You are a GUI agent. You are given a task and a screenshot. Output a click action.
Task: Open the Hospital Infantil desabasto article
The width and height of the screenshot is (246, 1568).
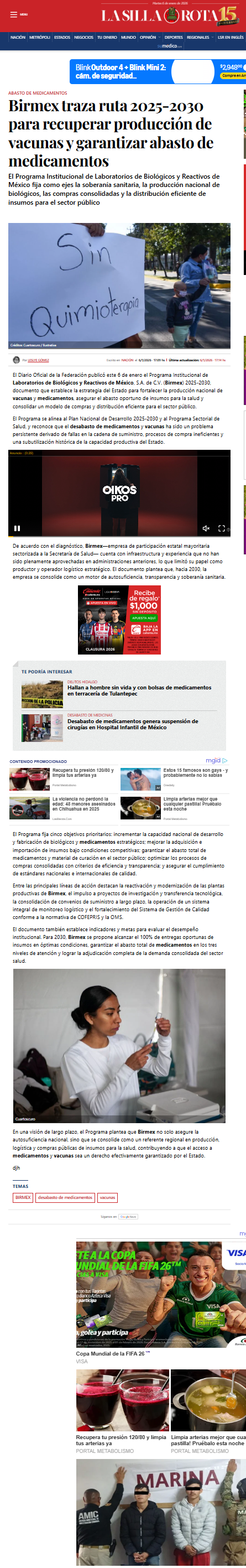coord(133,724)
